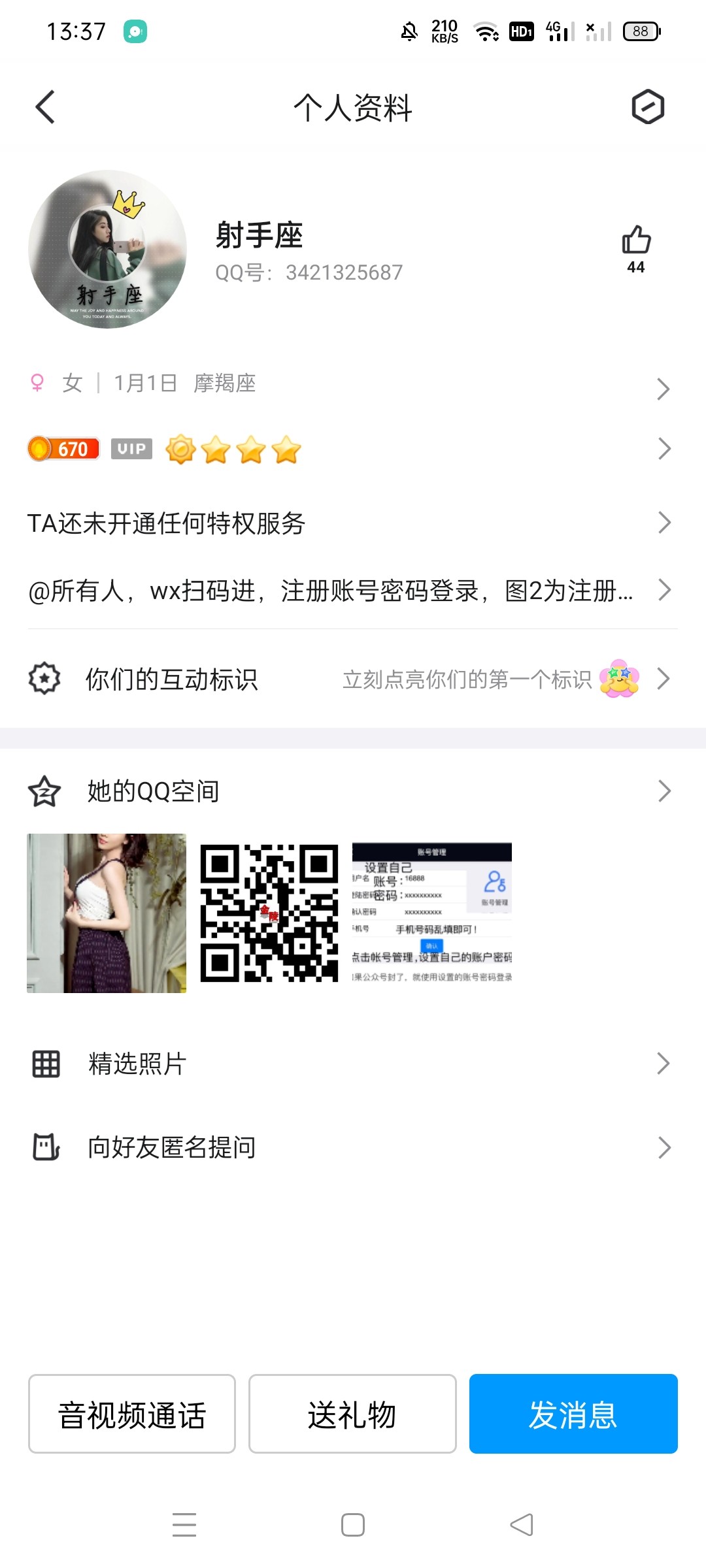Give a thumbs-up like to 射手座
The height and width of the screenshot is (1568, 706).
click(635, 240)
